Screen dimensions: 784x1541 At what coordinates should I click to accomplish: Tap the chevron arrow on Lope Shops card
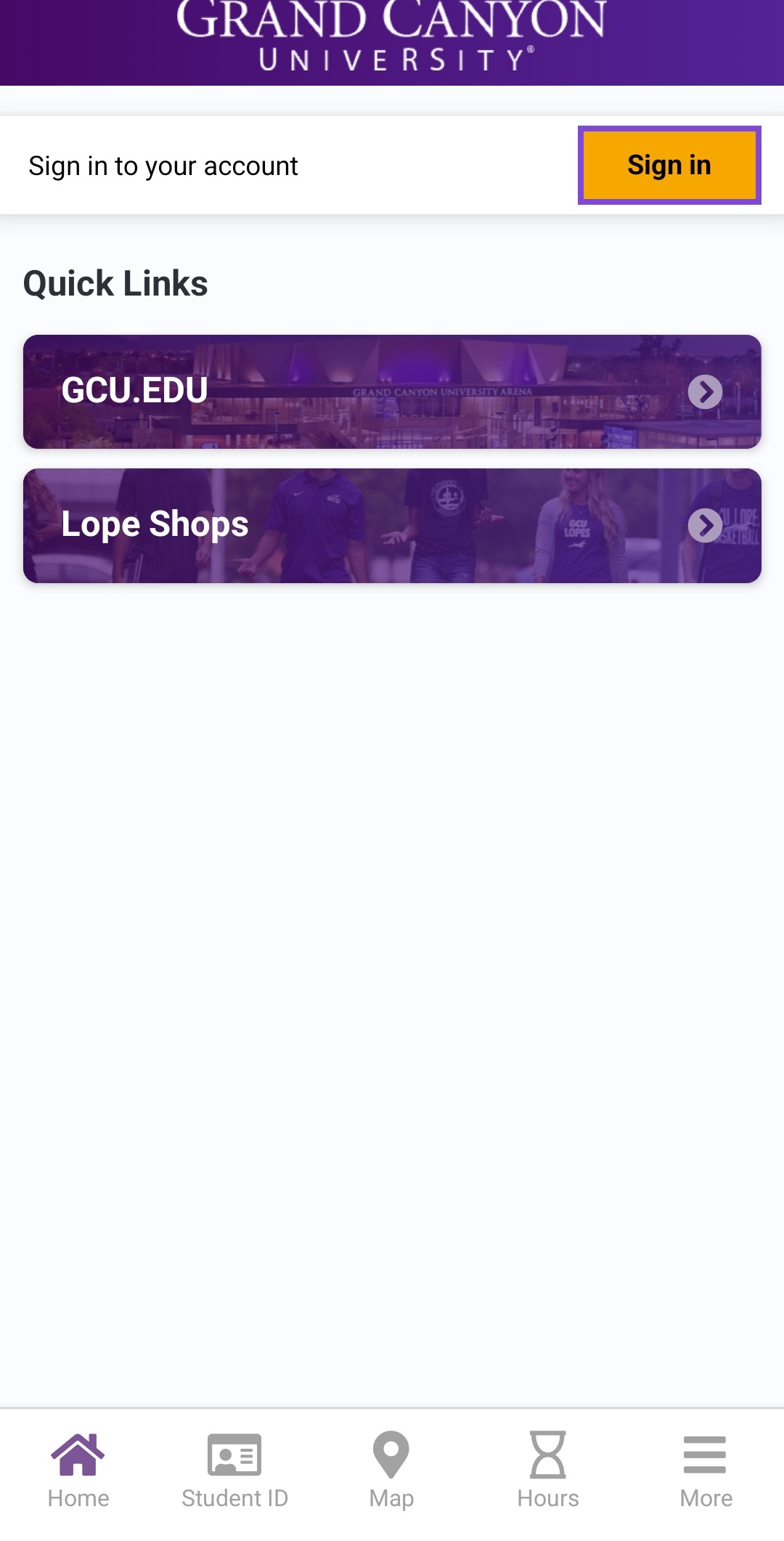(703, 525)
